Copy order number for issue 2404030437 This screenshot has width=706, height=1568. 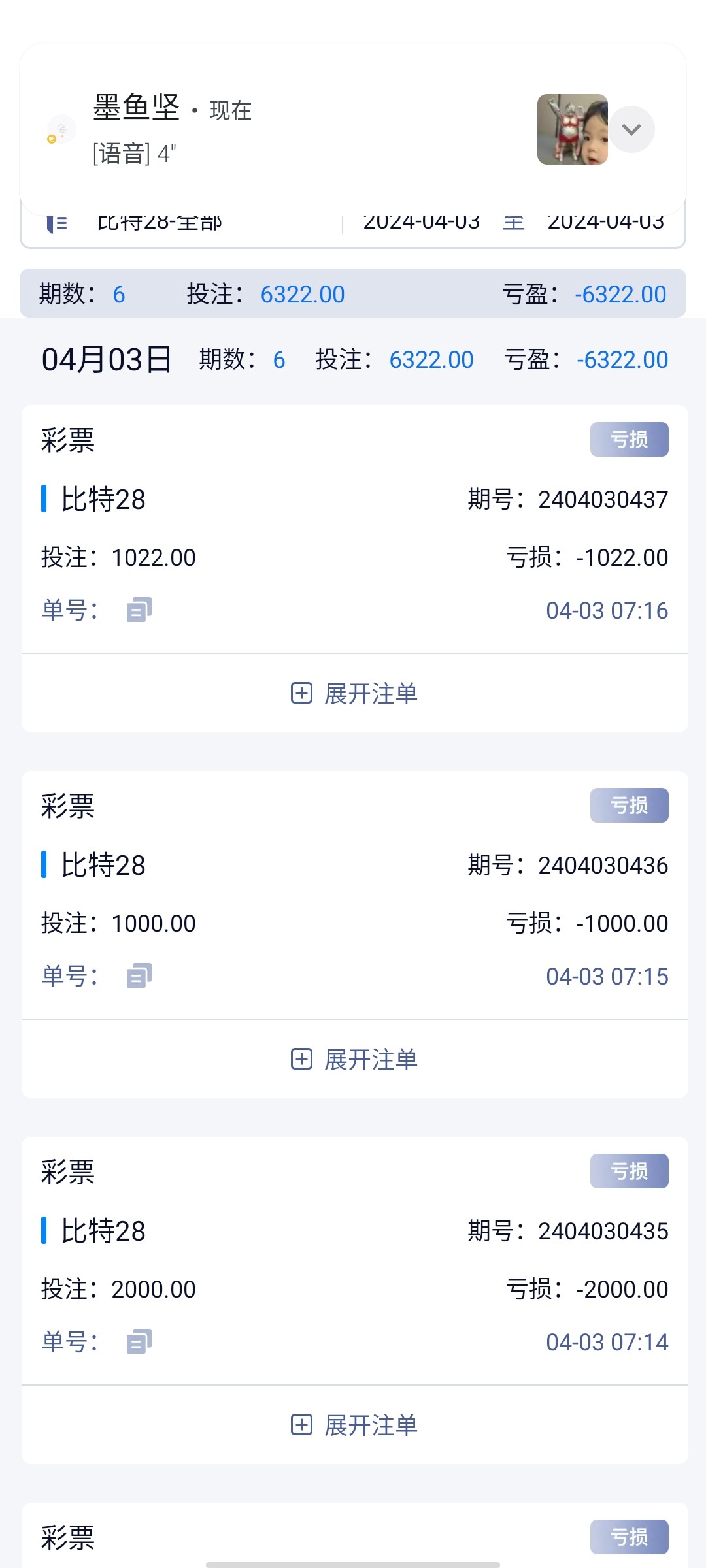tap(139, 610)
